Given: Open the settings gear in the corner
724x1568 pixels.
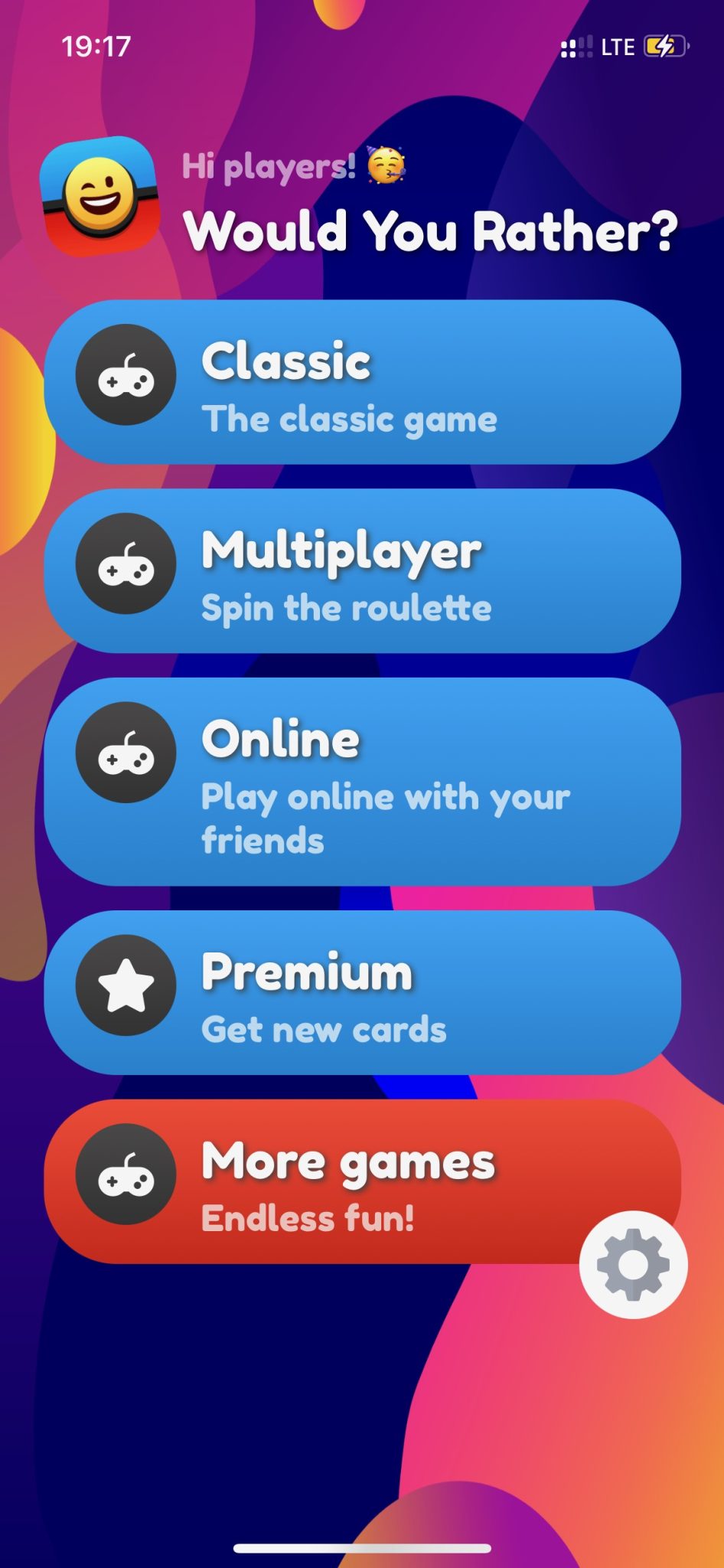Looking at the screenshot, I should [630, 1267].
